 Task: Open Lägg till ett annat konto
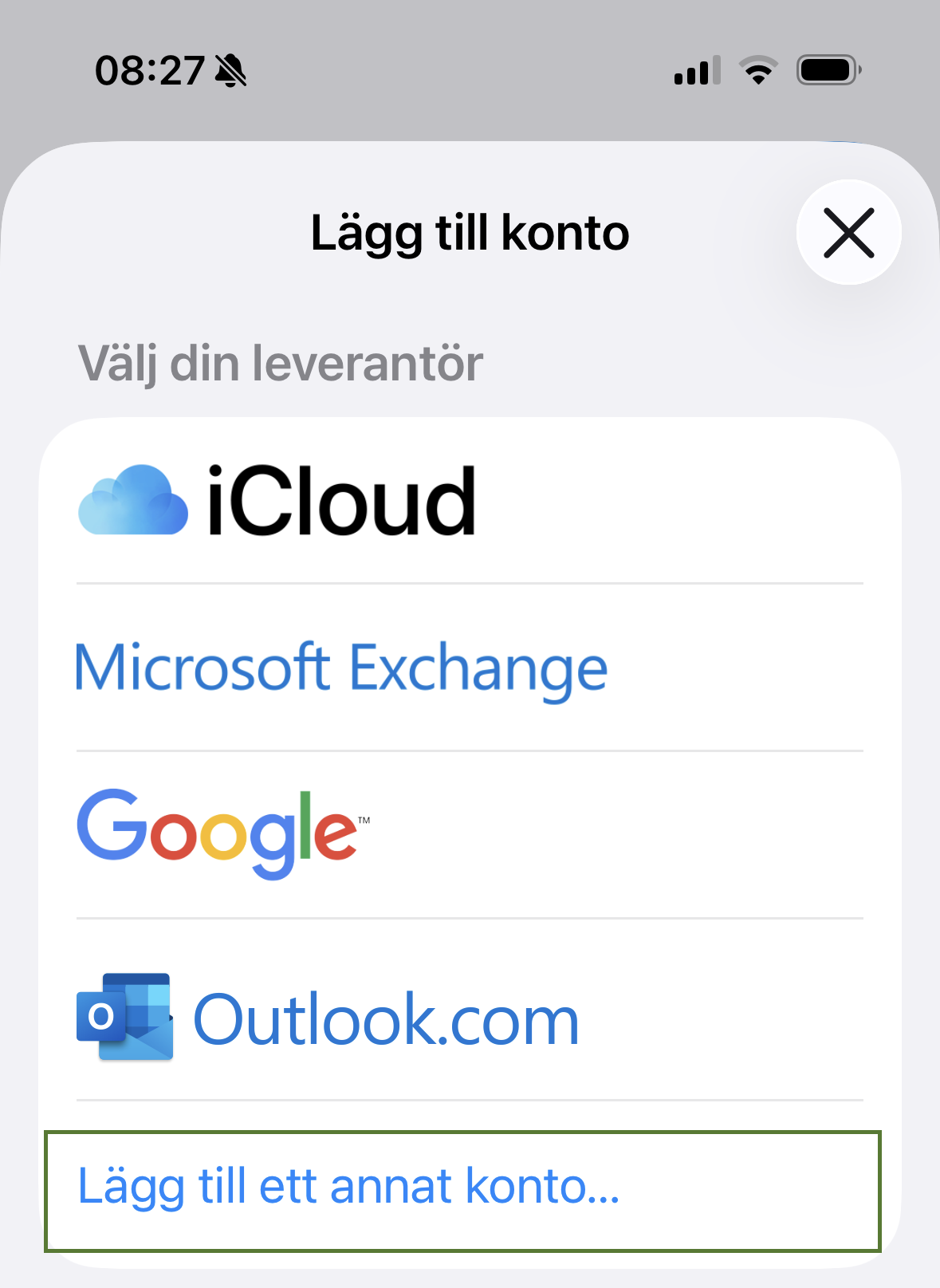[x=462, y=1190]
